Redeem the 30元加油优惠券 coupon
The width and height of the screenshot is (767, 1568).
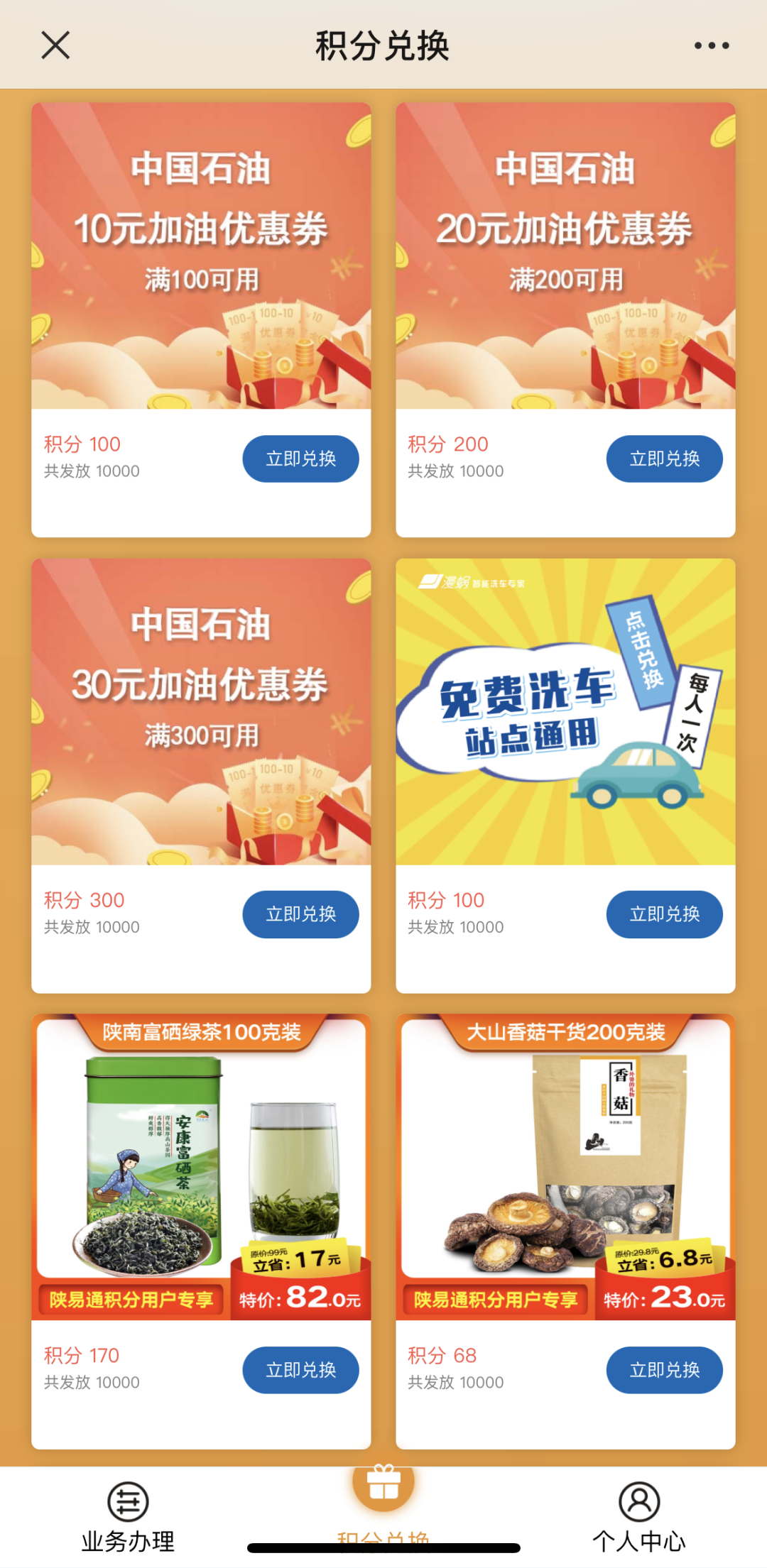(x=300, y=914)
